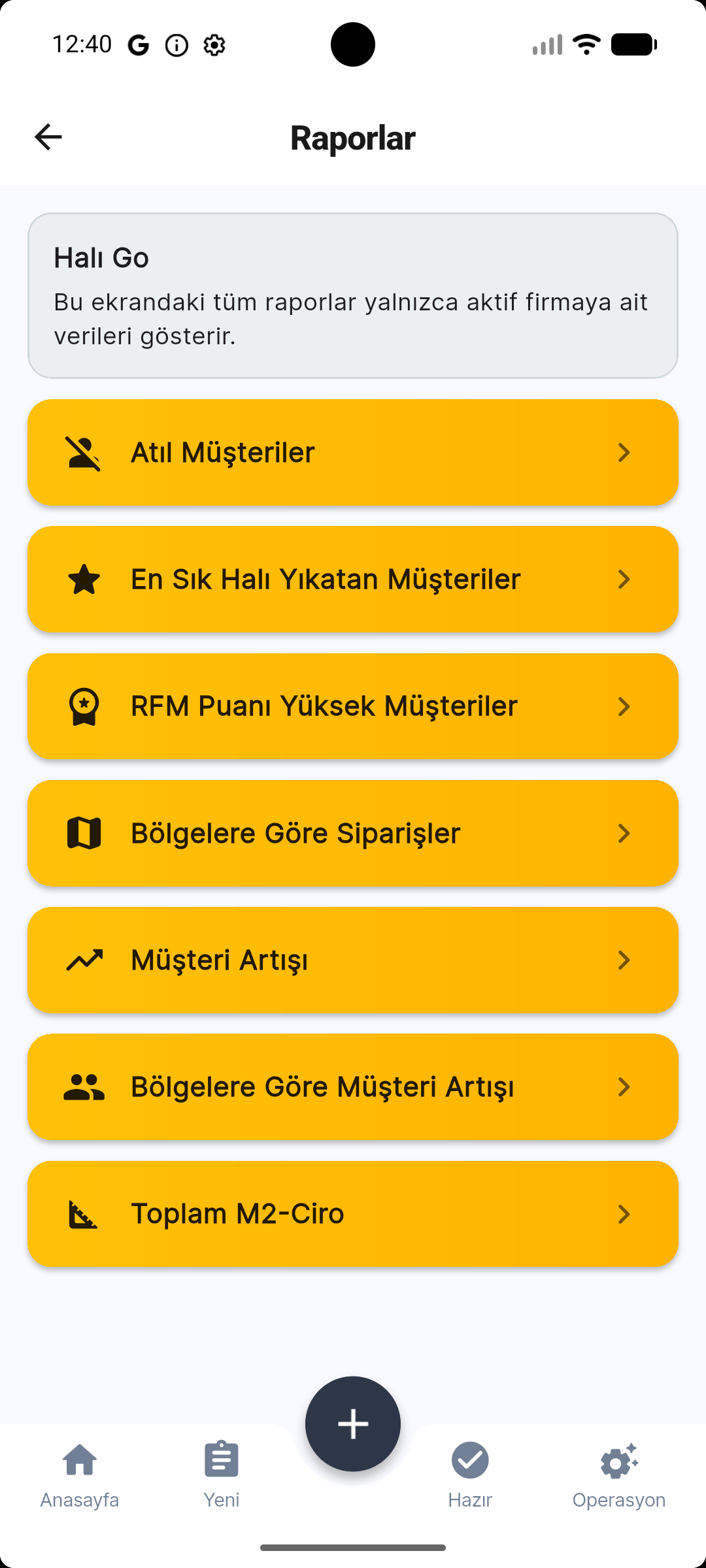Go back with the arrow in the header
This screenshot has height=1568, width=706.
[48, 137]
